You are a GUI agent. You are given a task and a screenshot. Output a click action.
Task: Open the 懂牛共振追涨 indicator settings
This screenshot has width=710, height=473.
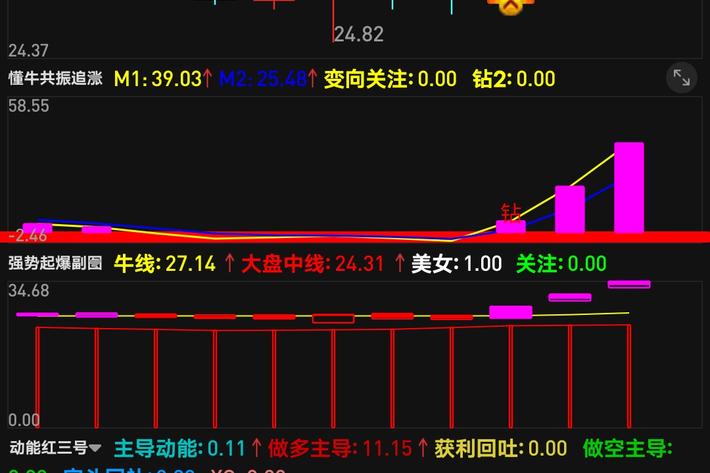[x=55, y=79]
